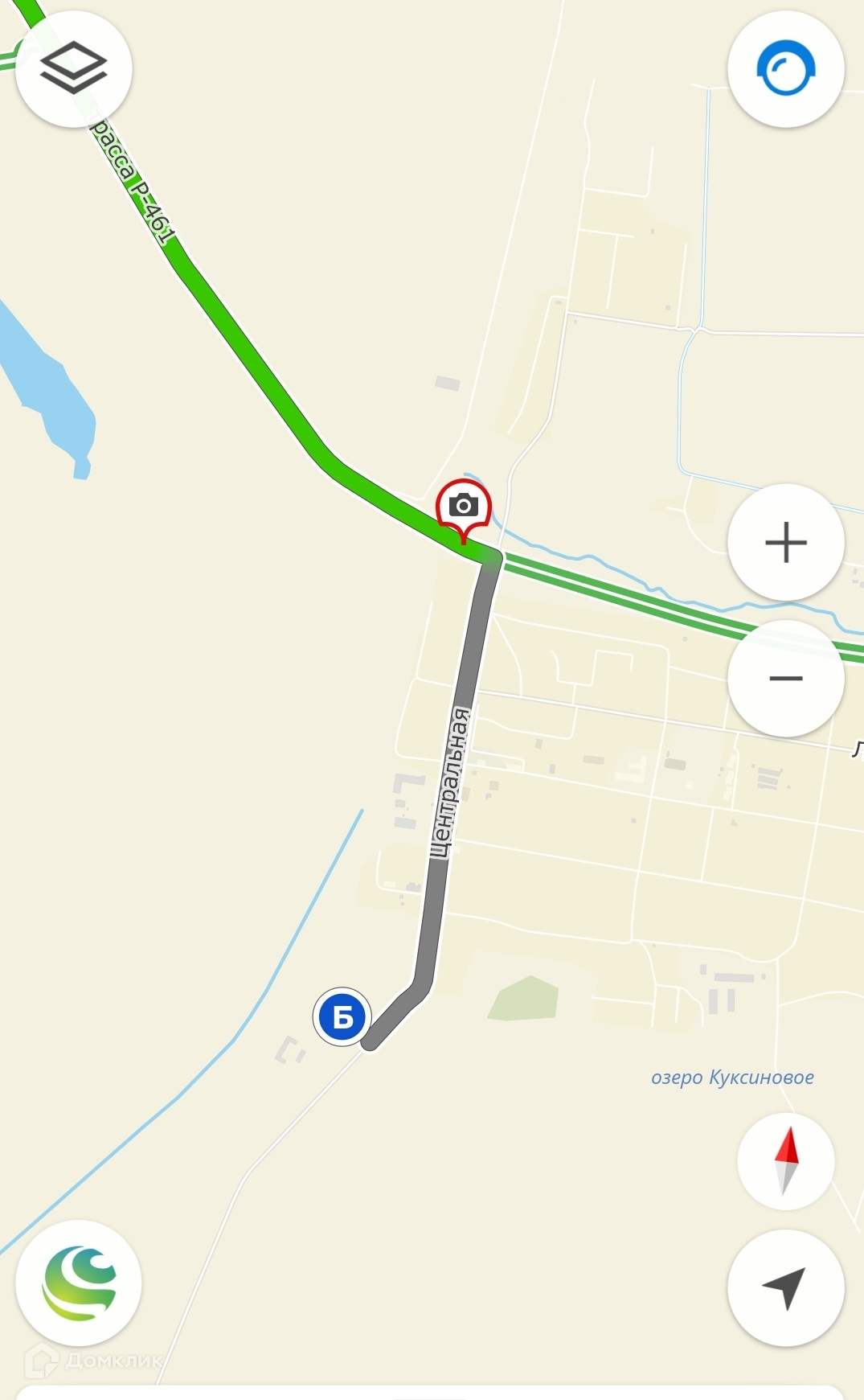The image size is (864, 1400).
Task: Tap the destination point Б marker
Action: [342, 1017]
